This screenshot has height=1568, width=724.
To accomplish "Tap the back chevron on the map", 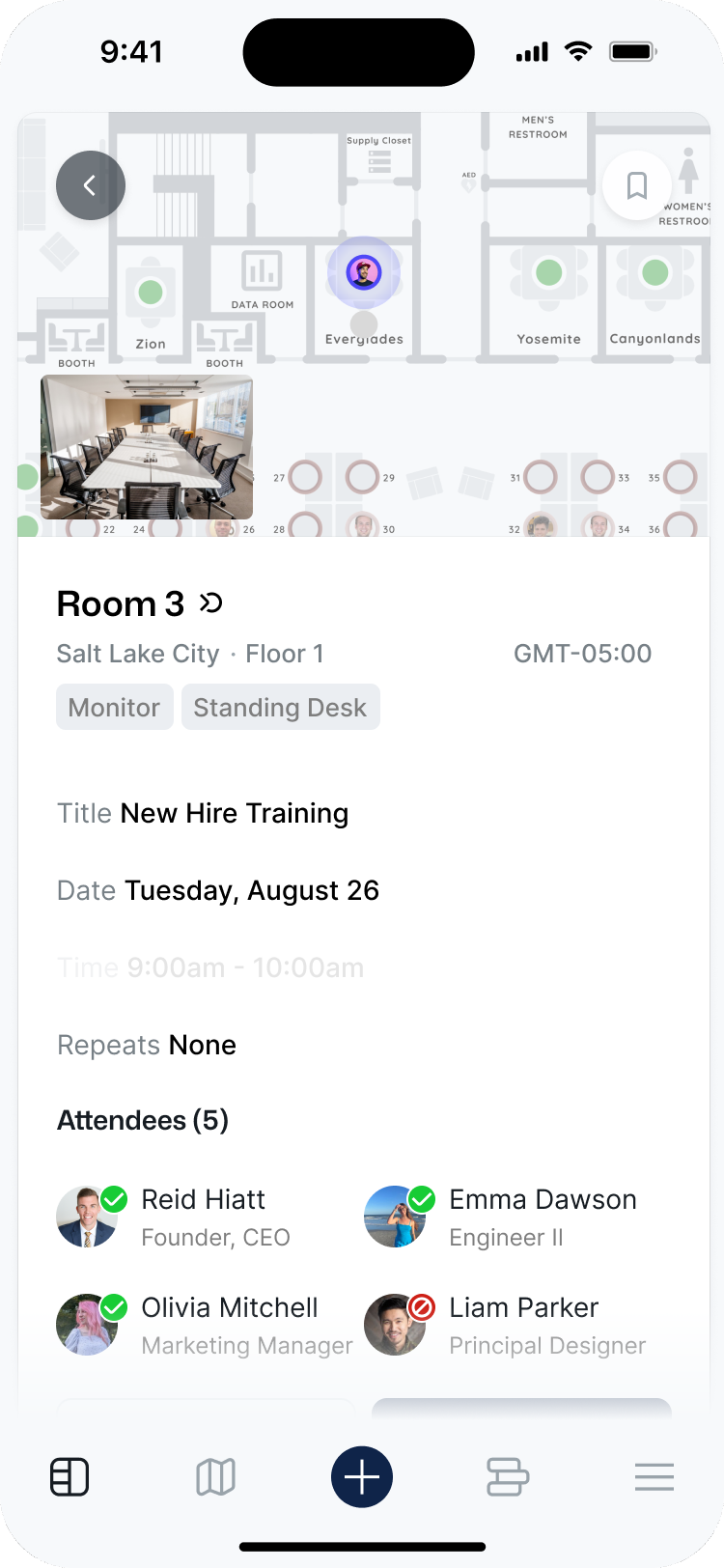I will click(91, 185).
